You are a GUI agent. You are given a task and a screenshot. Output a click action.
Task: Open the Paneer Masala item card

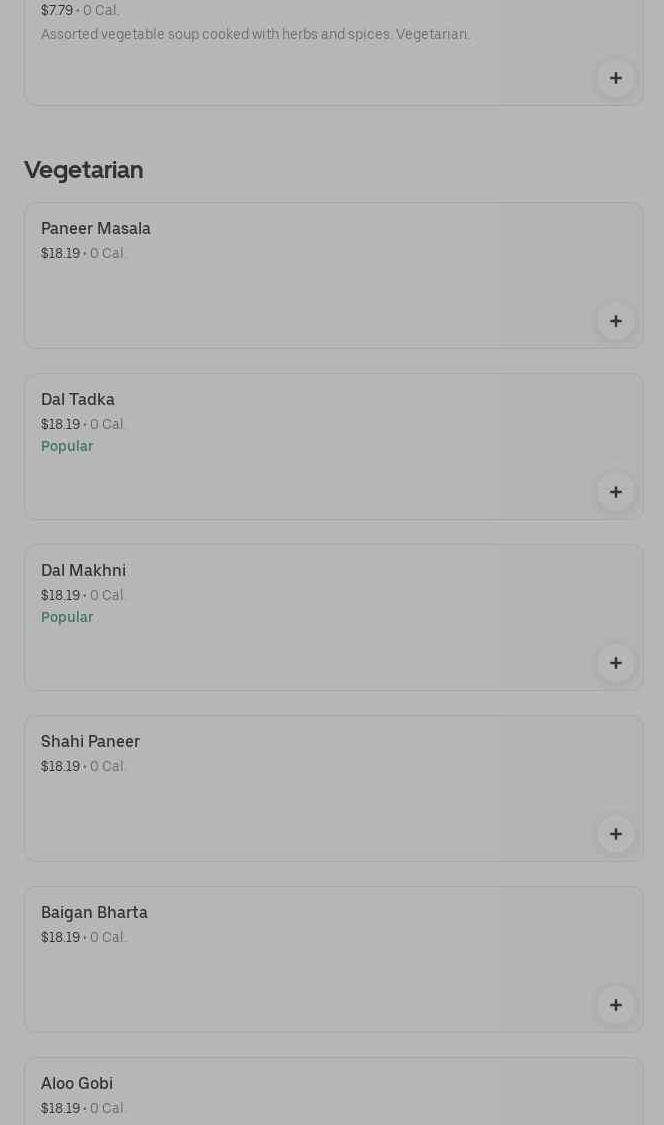[300, 270]
